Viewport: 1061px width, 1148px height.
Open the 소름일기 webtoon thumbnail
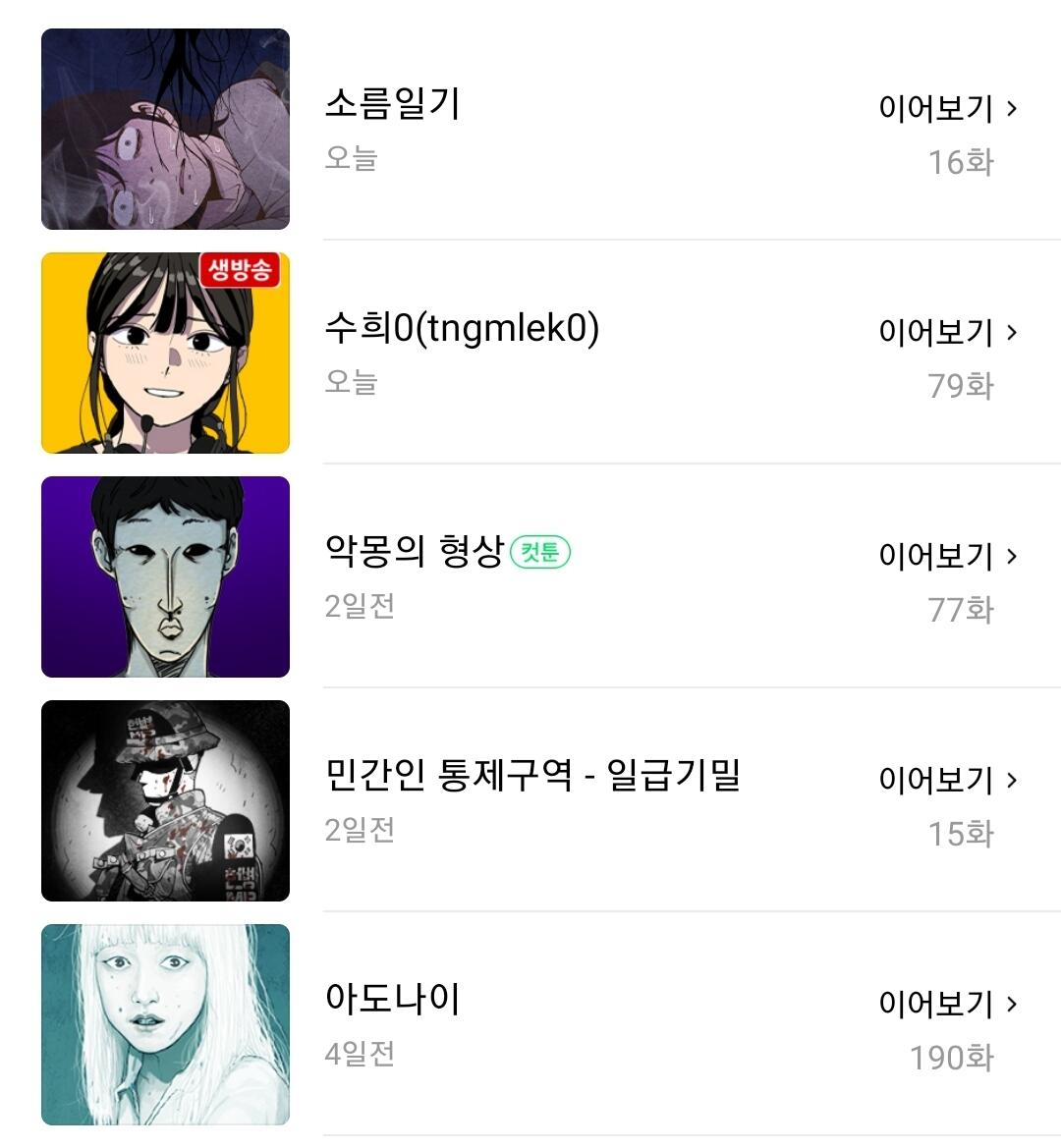coord(165,129)
